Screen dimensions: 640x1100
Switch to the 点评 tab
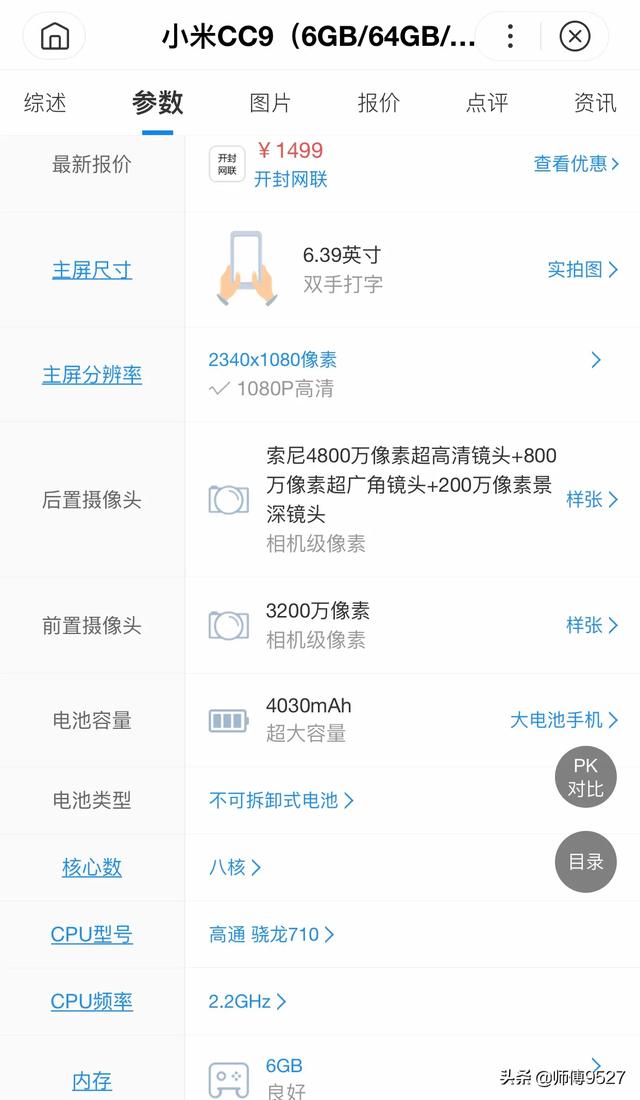[x=487, y=103]
